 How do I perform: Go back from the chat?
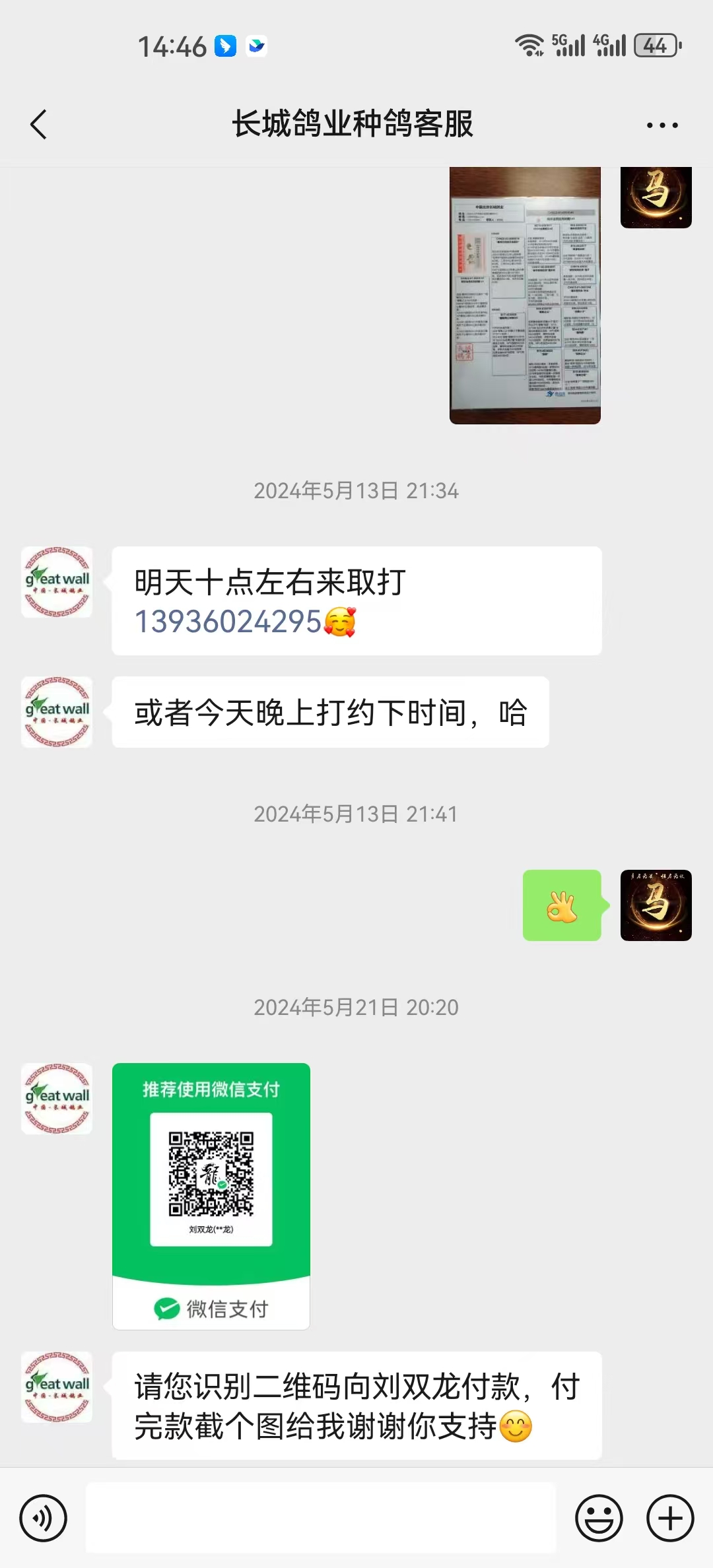tap(39, 124)
